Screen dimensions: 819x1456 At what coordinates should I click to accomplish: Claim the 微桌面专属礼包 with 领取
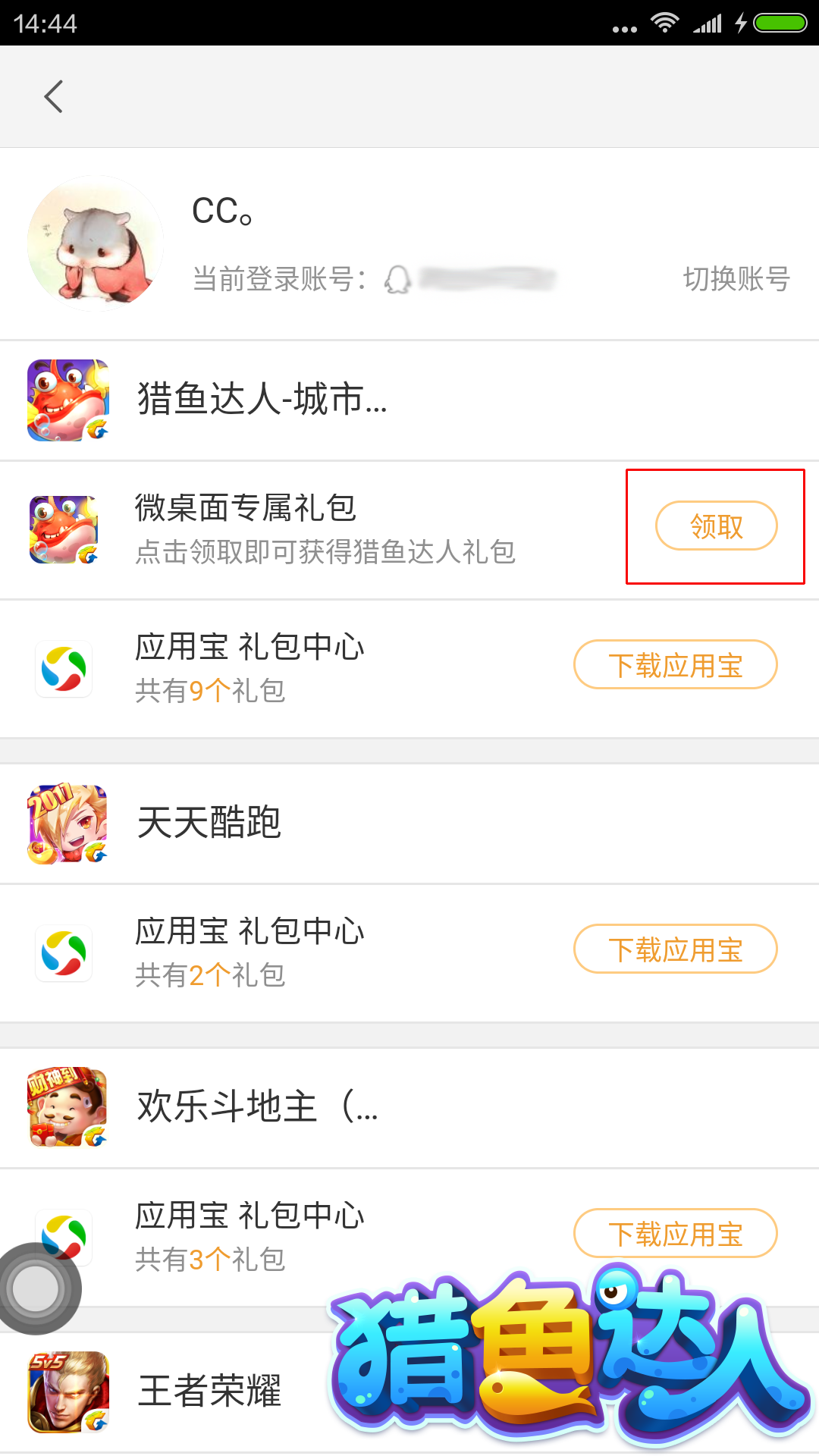click(716, 526)
